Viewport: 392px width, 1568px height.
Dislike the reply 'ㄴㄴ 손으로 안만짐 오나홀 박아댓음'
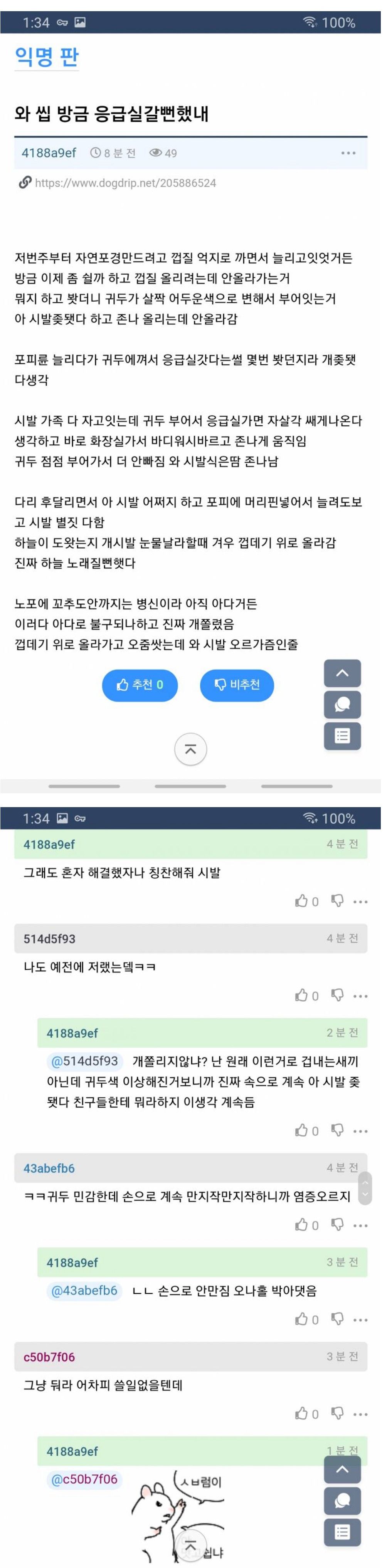tap(336, 1319)
